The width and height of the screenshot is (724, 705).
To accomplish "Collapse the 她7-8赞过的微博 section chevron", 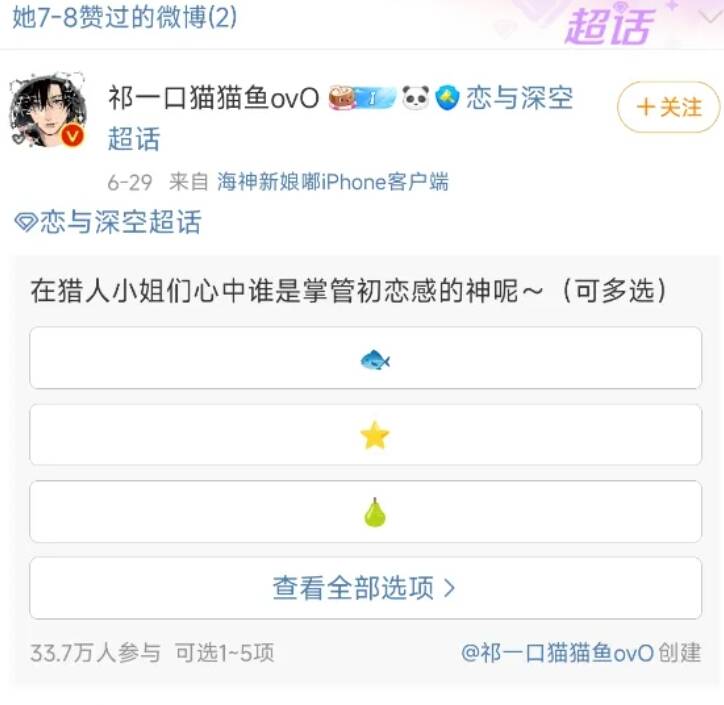I will (708, 16).
